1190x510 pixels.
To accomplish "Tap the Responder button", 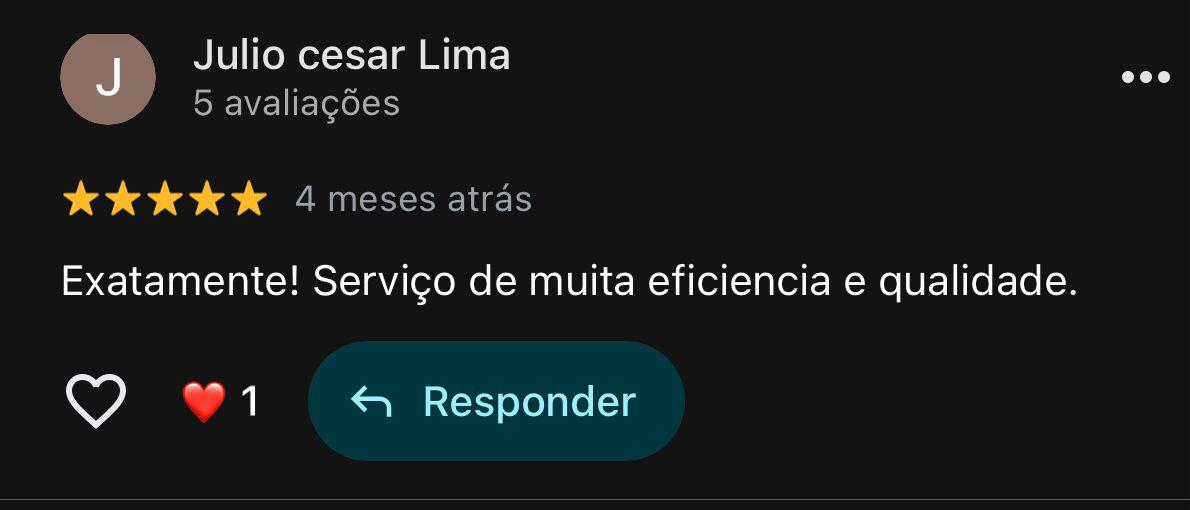I will click(496, 401).
